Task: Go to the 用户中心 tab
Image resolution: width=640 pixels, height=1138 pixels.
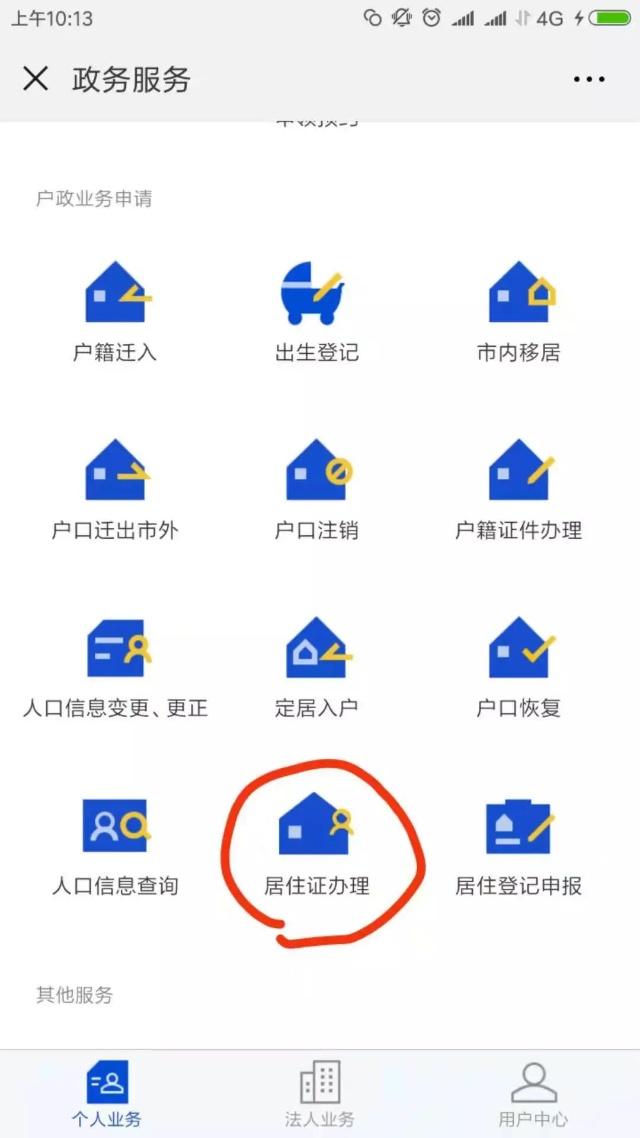Action: pos(533,1093)
